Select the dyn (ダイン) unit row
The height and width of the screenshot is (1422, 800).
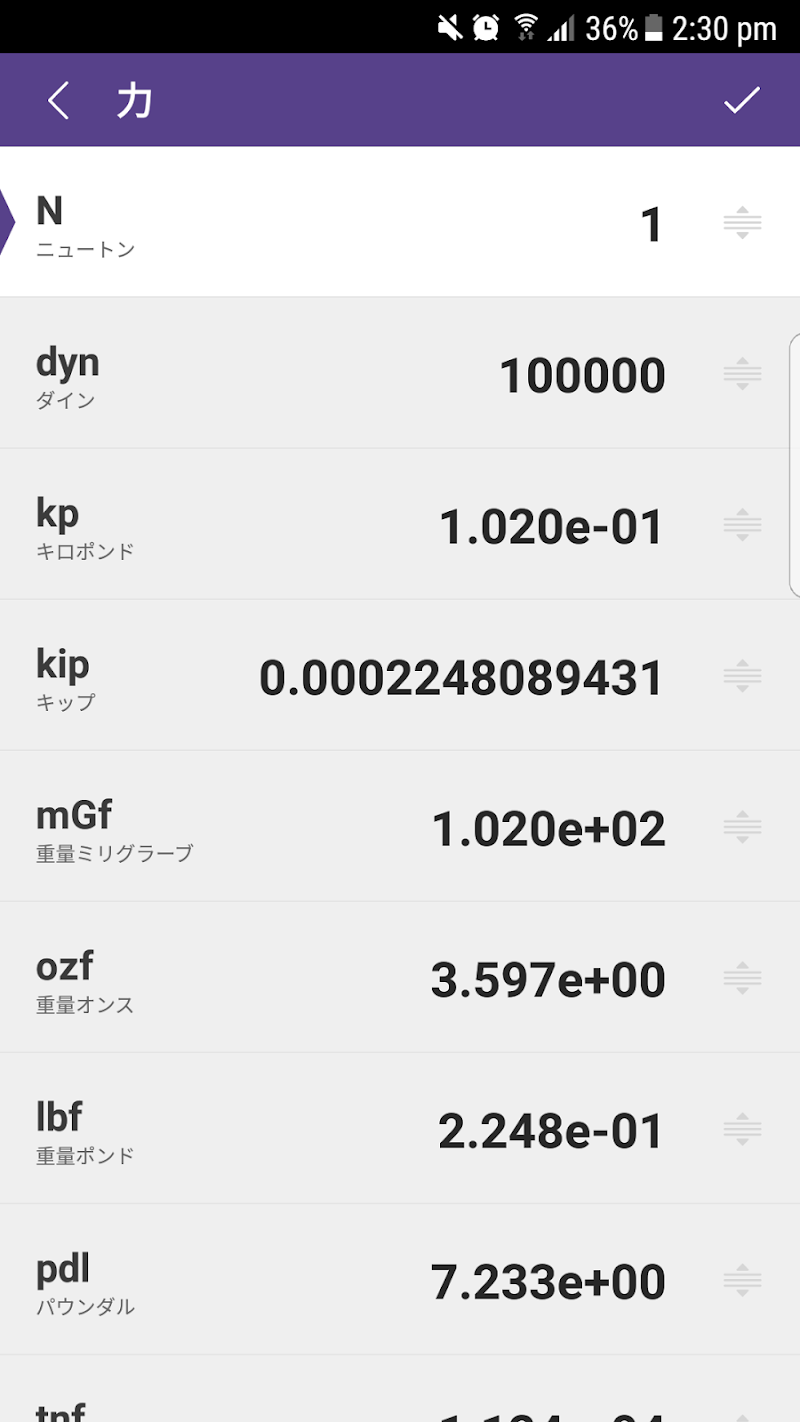(x=350, y=374)
